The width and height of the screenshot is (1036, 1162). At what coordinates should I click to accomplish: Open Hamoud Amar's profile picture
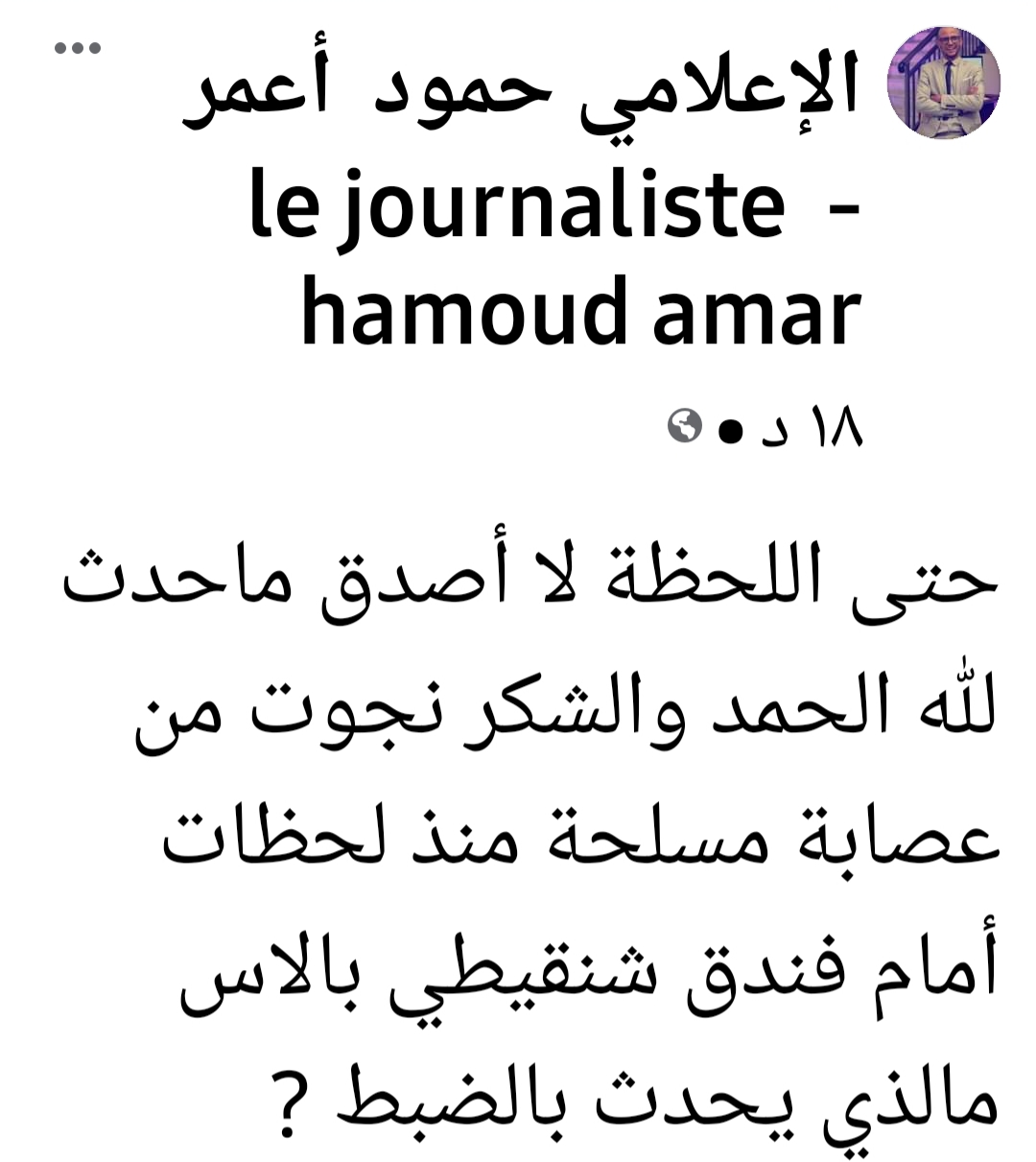pos(943,82)
